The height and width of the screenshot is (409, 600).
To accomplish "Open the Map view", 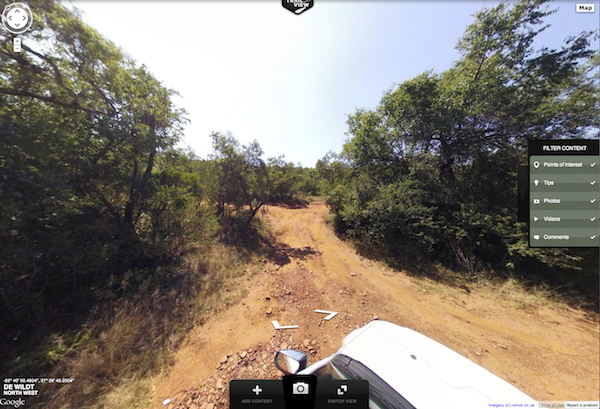I will [x=585, y=8].
